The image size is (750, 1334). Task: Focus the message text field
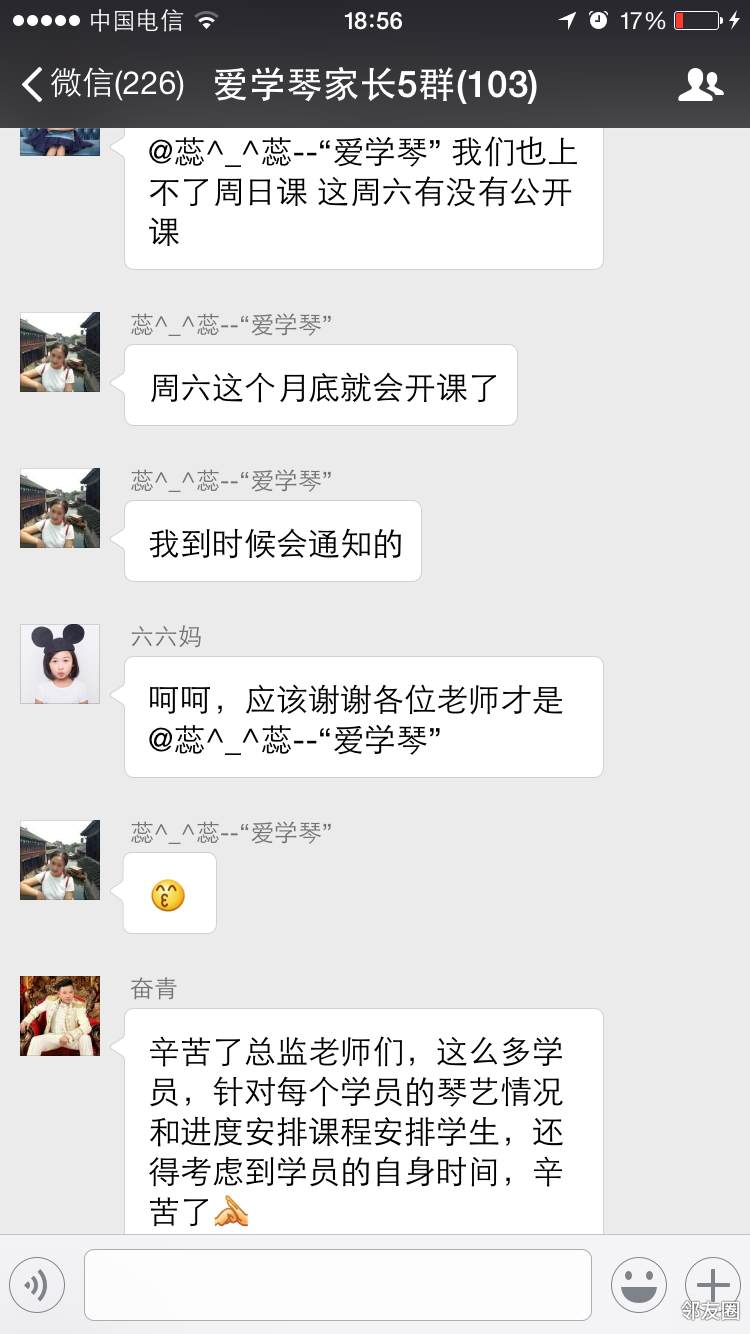(337, 1284)
